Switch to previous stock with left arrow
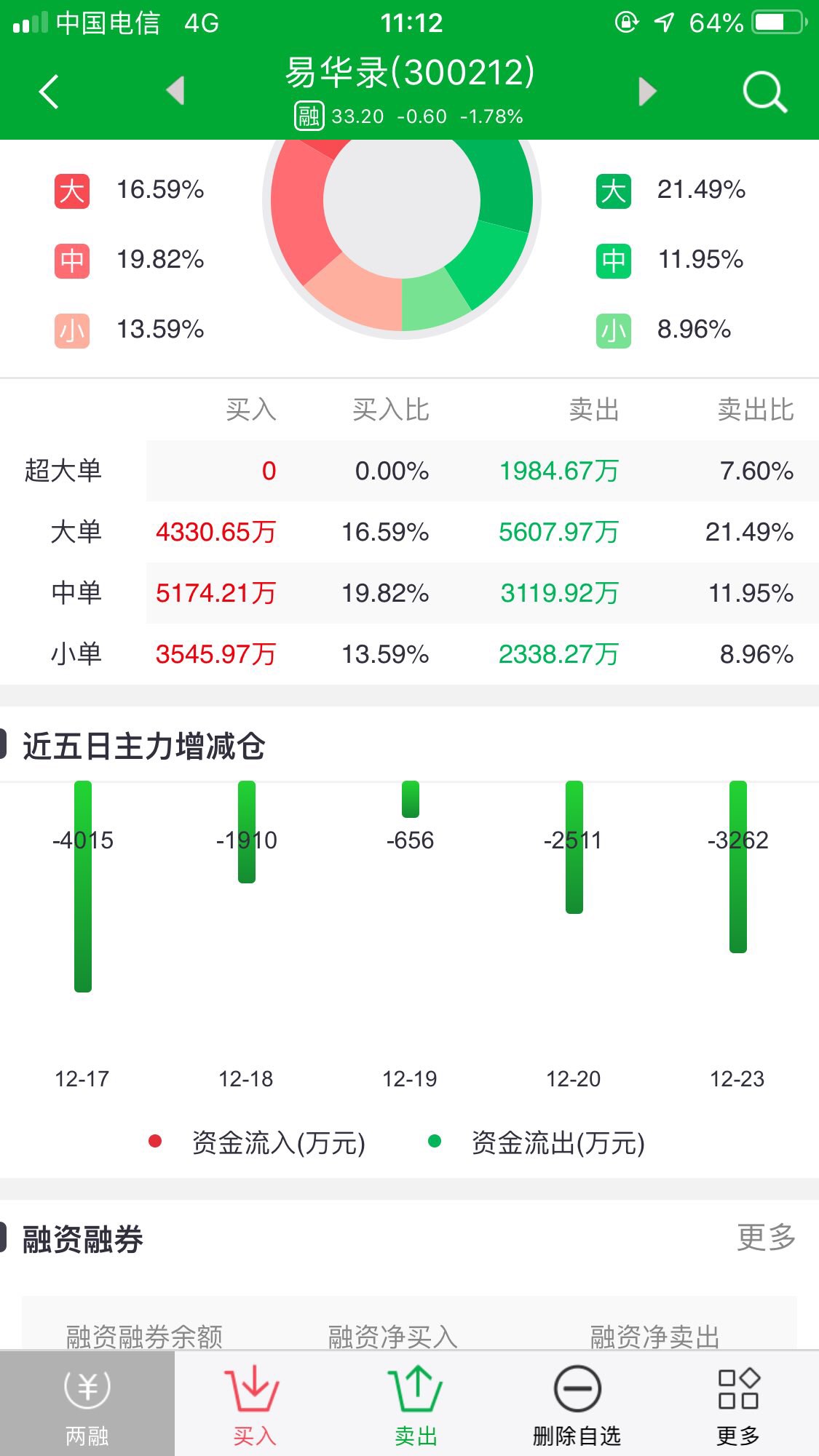The width and height of the screenshot is (819, 1456). pos(175,90)
